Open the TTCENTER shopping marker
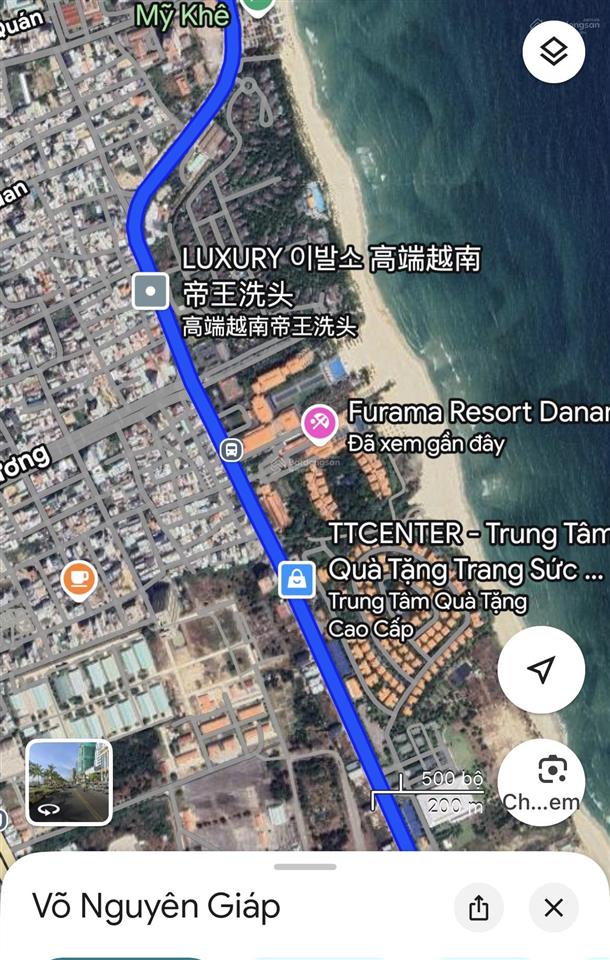This screenshot has height=960, width=610. click(297, 579)
